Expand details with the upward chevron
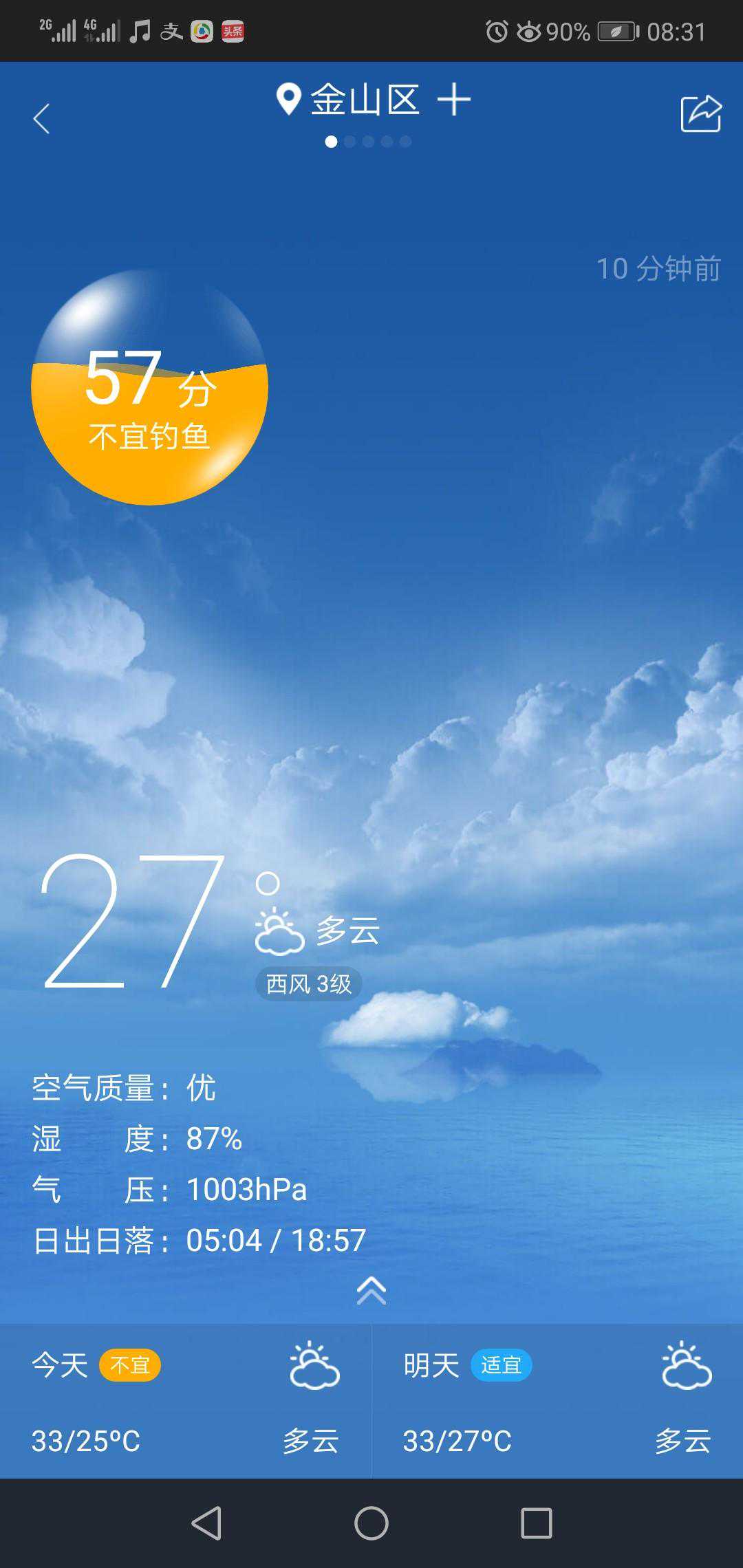This screenshot has width=743, height=1568. (x=371, y=1290)
